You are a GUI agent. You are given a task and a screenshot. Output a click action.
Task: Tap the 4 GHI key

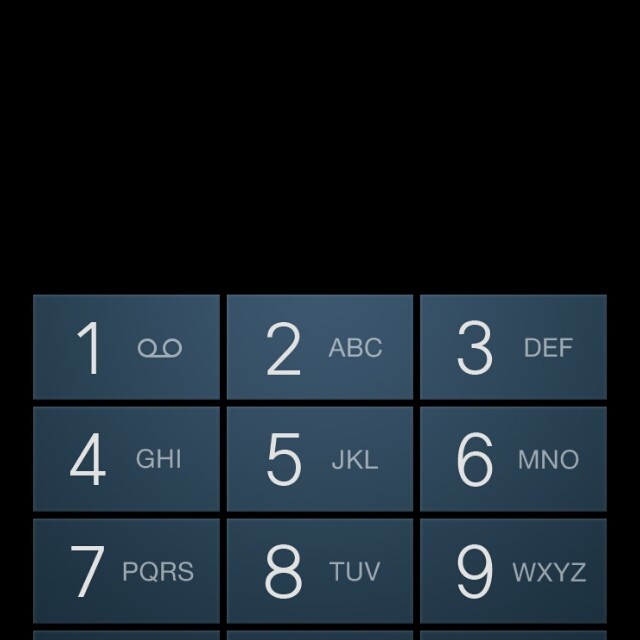[x=126, y=459]
